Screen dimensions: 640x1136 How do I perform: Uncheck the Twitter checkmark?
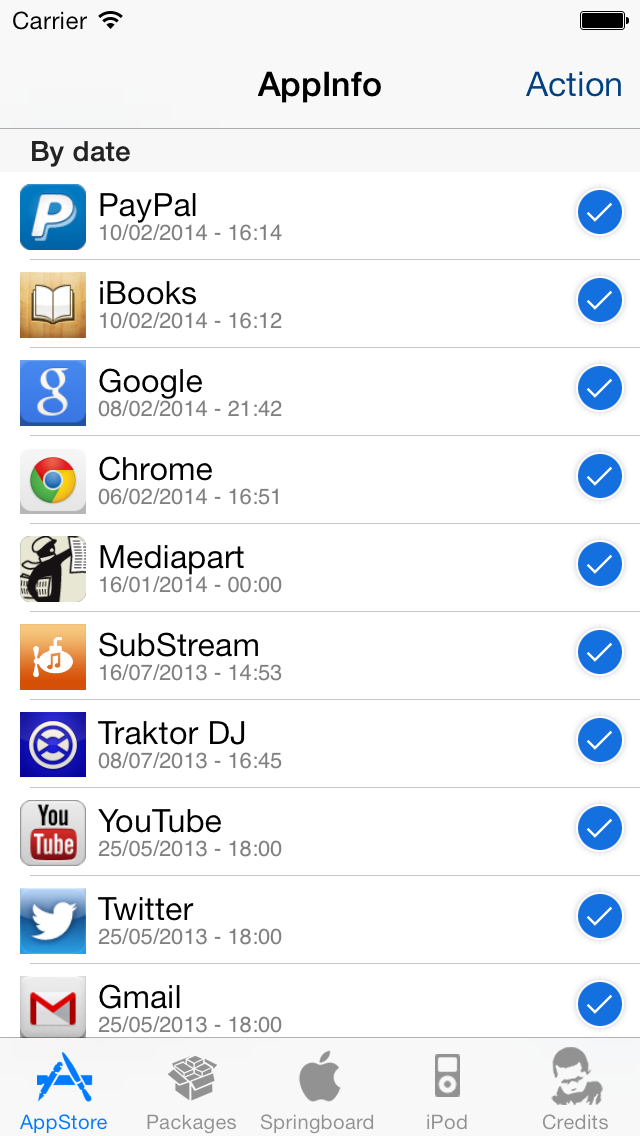coord(599,917)
